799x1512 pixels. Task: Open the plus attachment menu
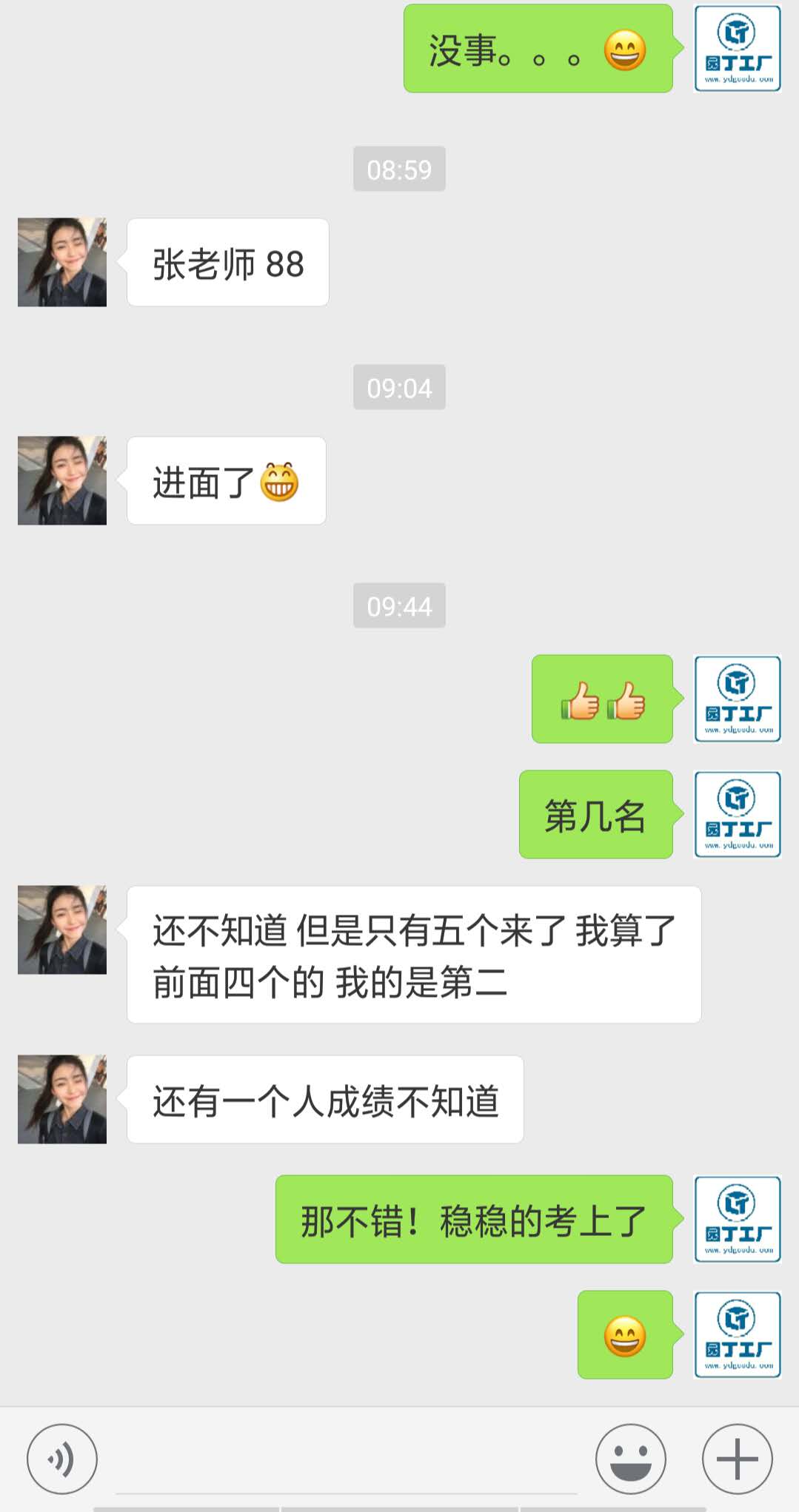pos(737,1459)
